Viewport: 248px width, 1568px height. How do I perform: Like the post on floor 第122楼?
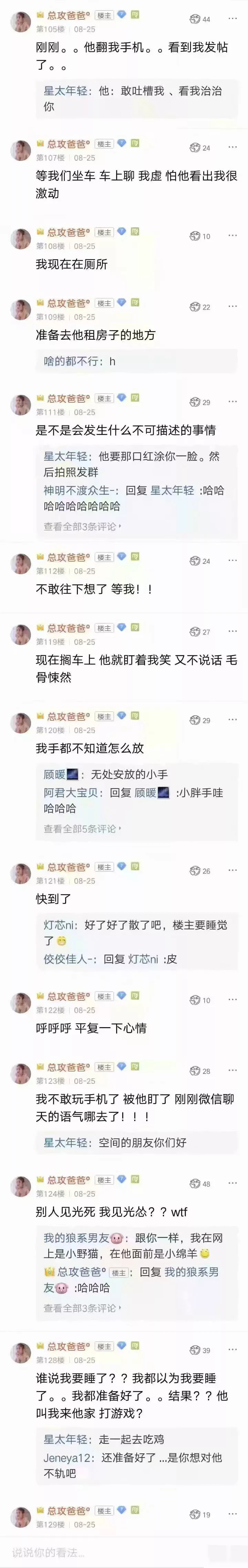(195, 1000)
